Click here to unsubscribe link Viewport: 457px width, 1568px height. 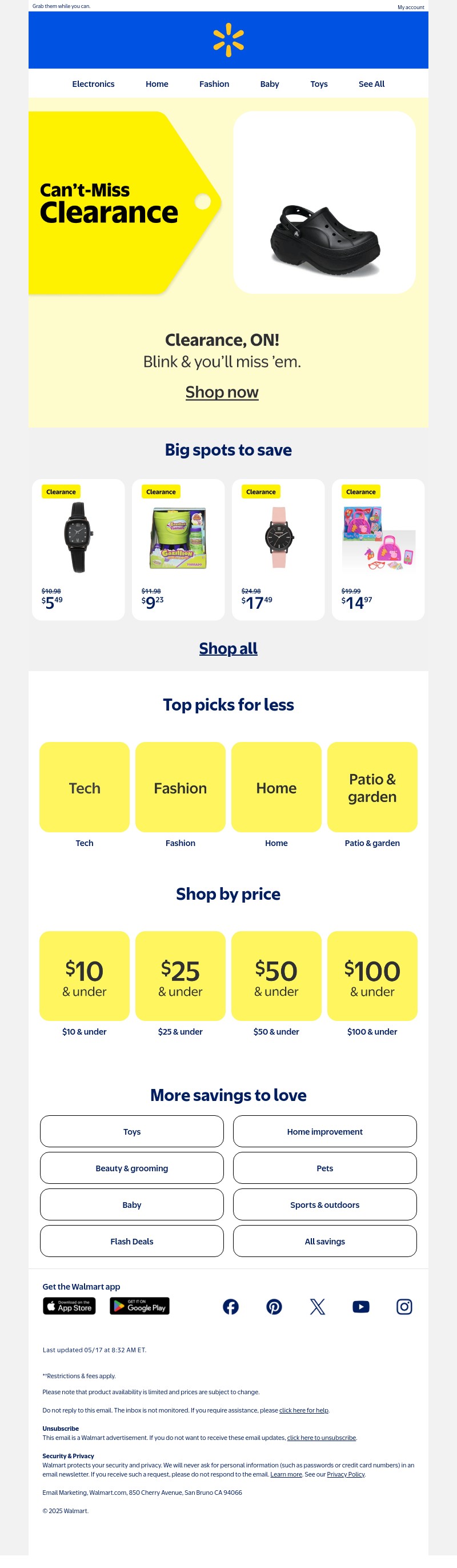[321, 1438]
